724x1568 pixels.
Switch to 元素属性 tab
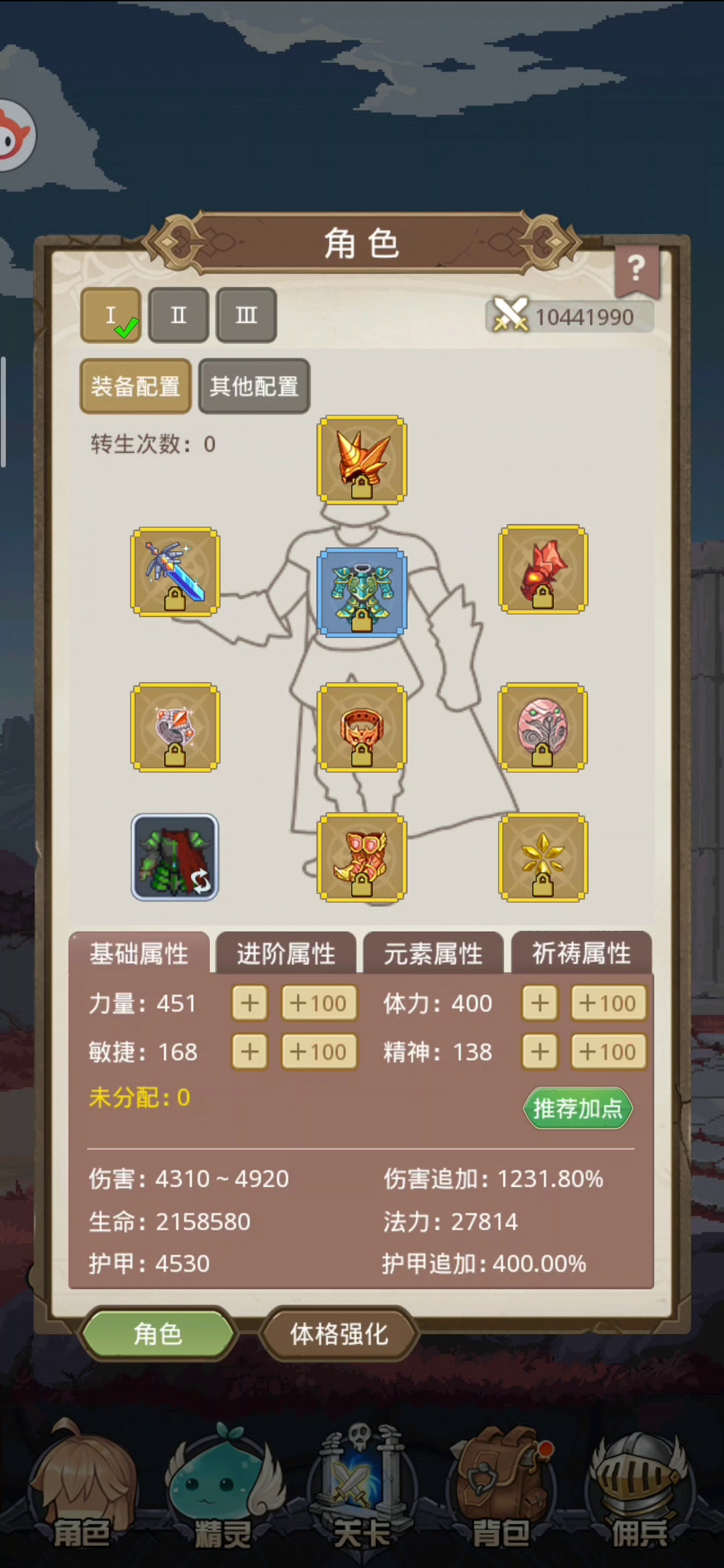(x=433, y=953)
